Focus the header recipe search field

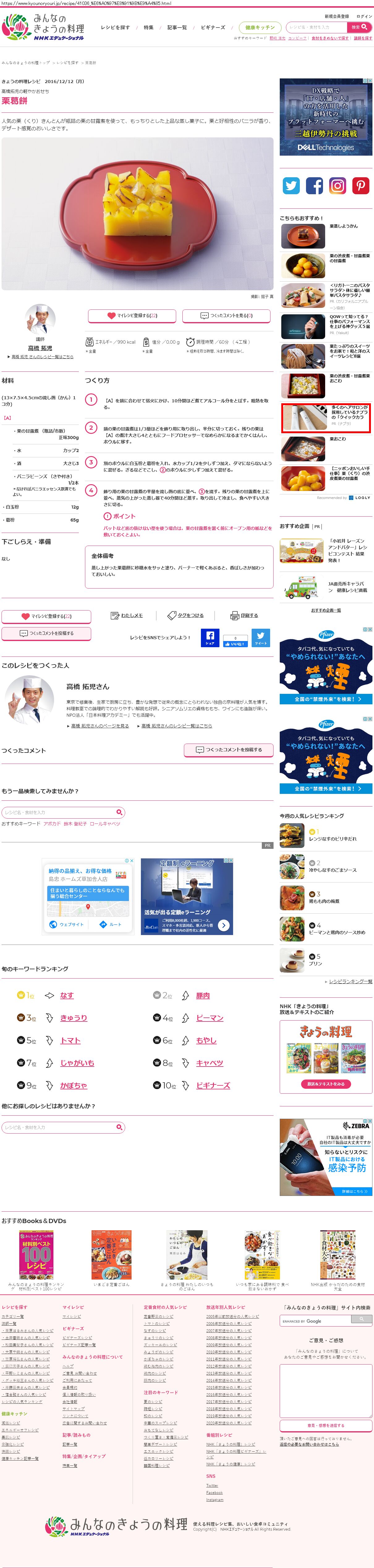coord(316,27)
